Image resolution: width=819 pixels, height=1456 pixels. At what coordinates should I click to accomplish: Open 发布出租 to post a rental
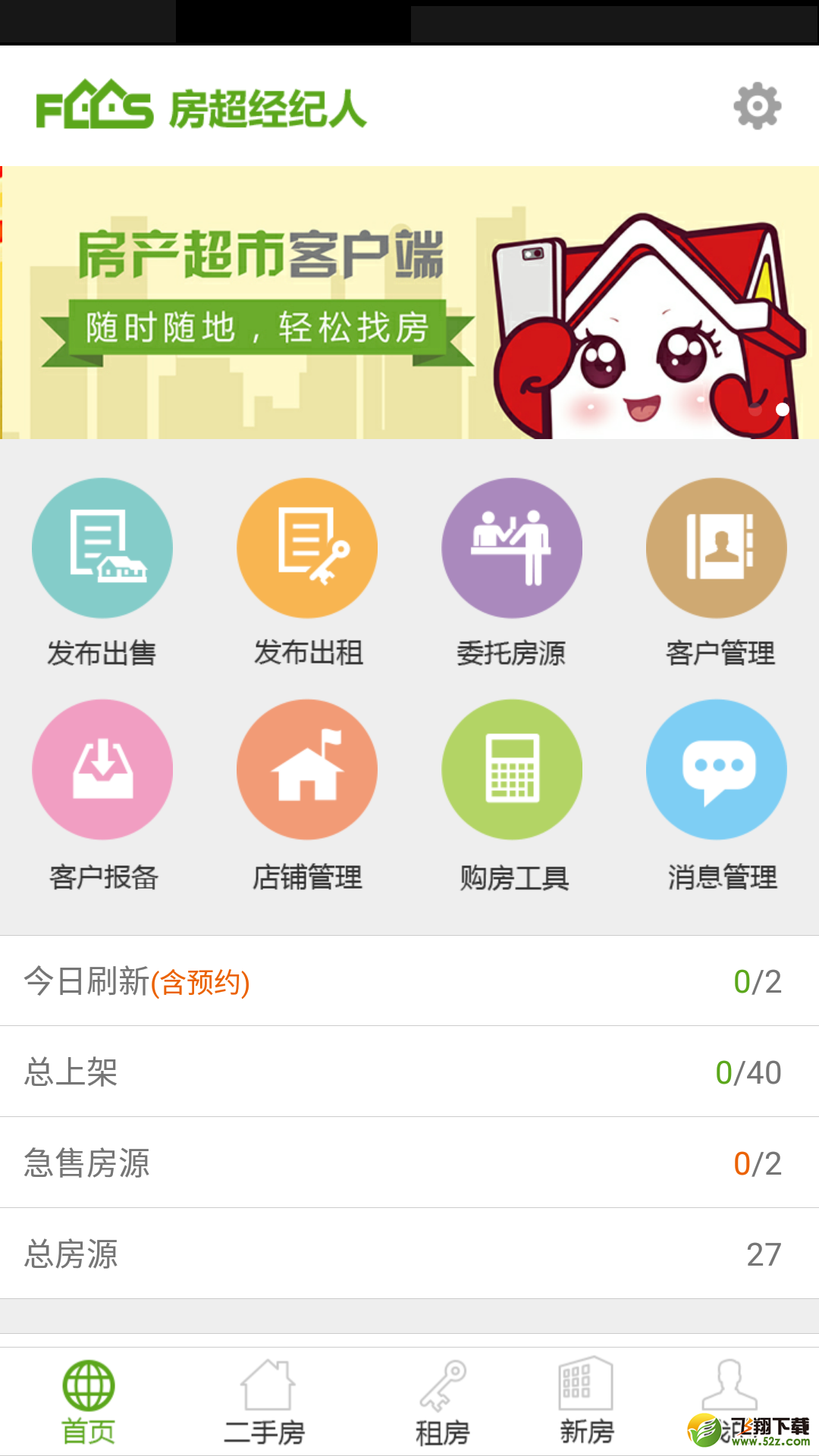[307, 573]
